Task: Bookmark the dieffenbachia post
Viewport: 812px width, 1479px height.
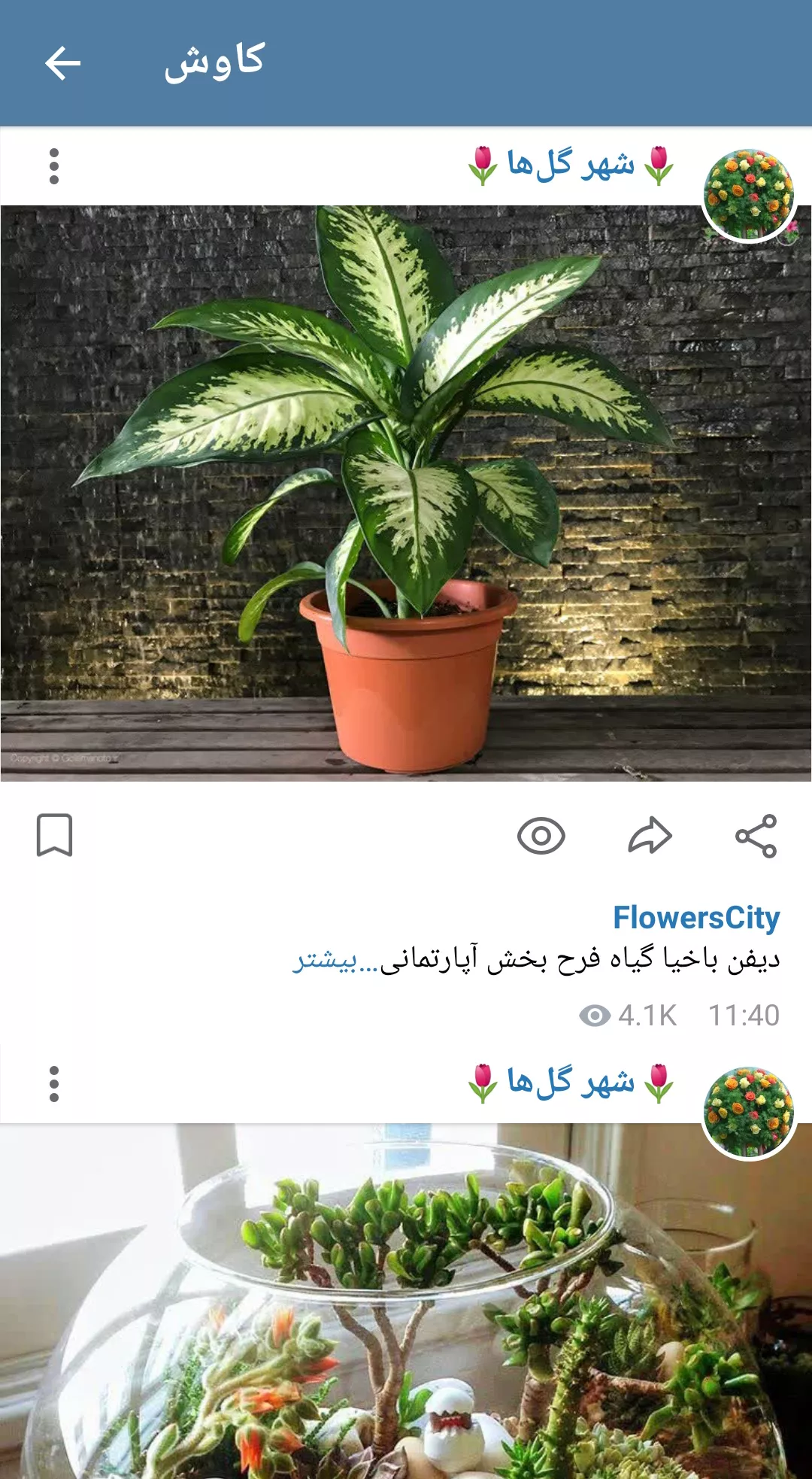Action: (x=55, y=835)
